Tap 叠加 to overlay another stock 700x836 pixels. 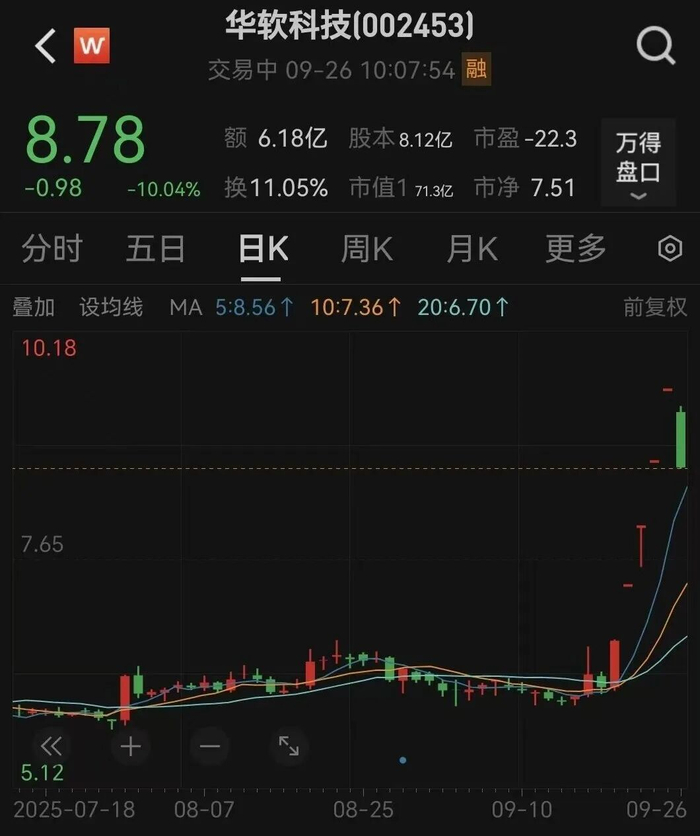pos(34,307)
